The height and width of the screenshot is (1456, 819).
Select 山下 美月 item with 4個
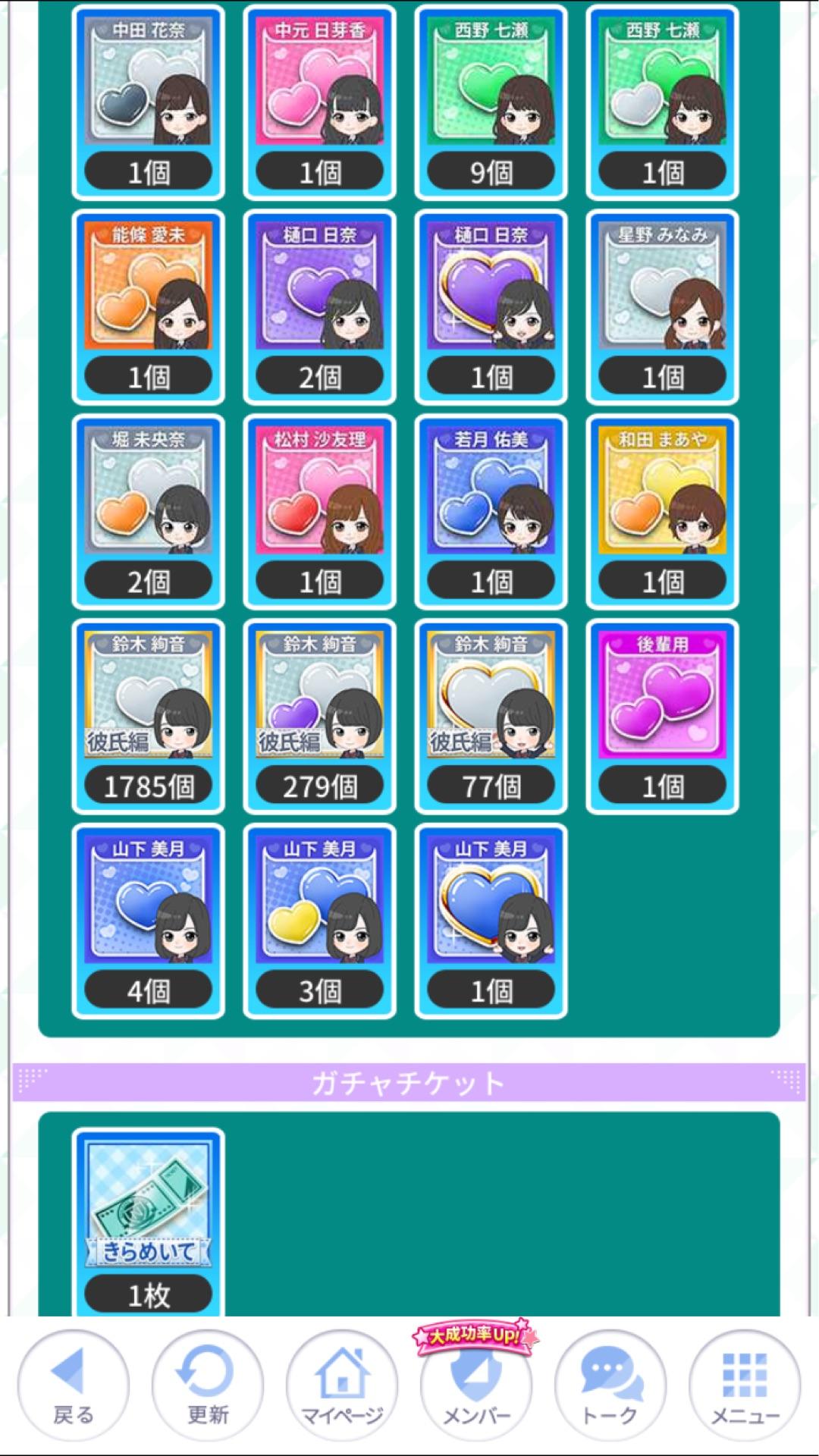pos(148,921)
